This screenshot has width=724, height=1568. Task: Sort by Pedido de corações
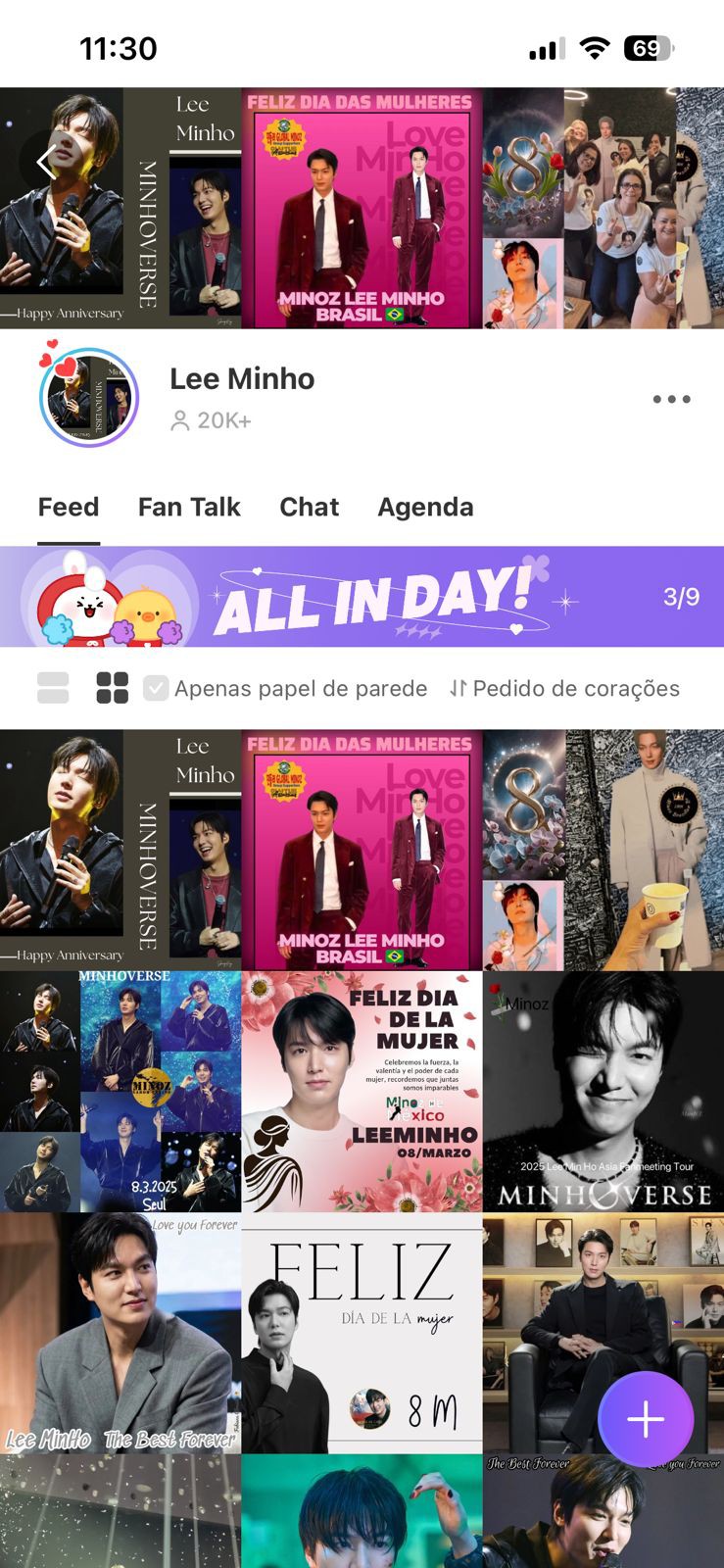[564, 688]
